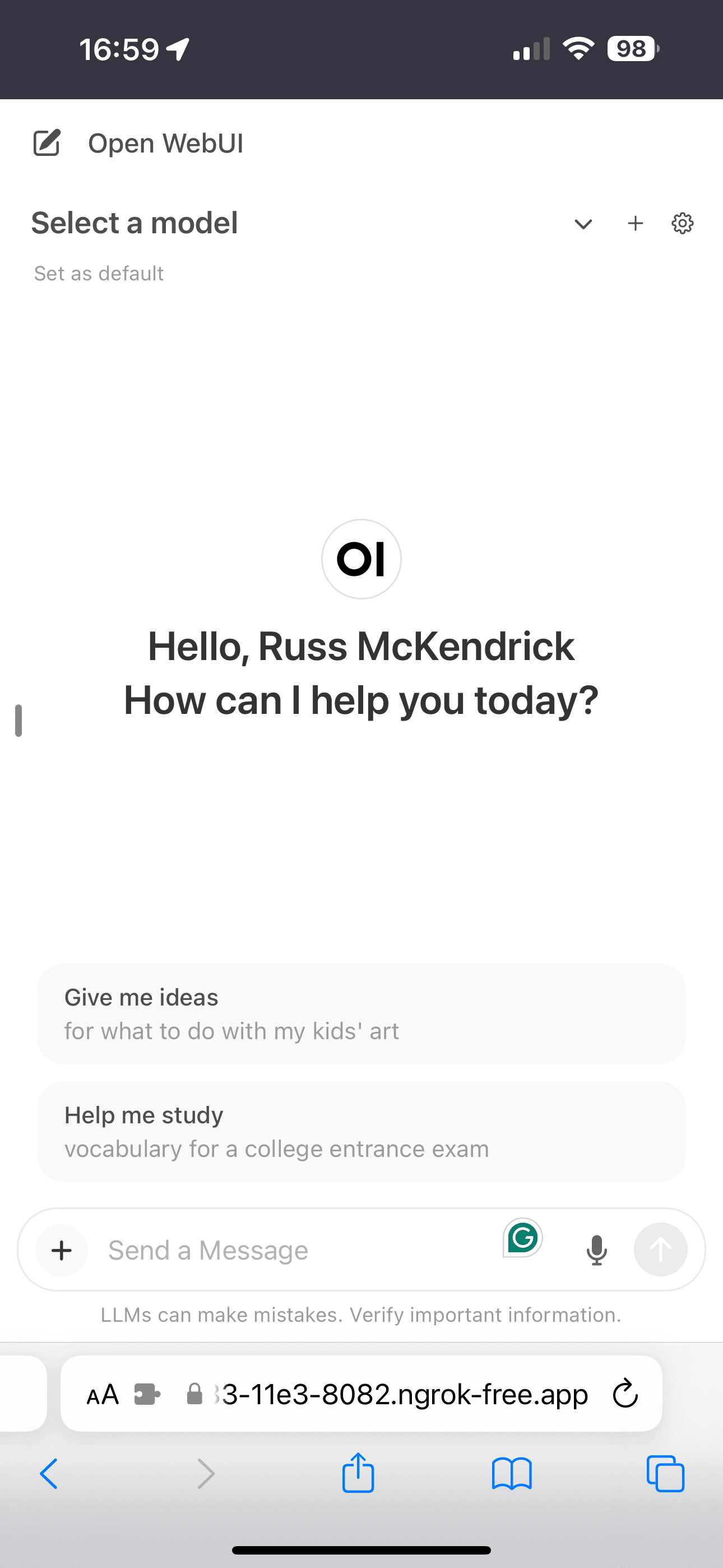
Task: Select the Help me study suggestion
Action: click(x=361, y=1132)
